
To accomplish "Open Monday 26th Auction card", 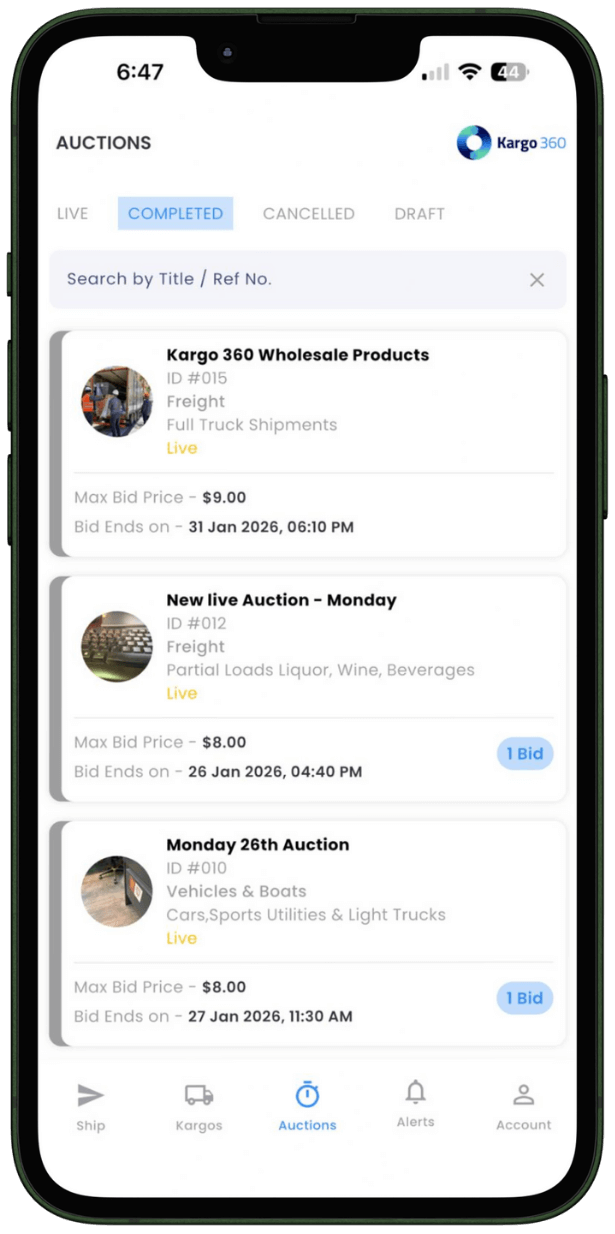I will coord(258,845).
